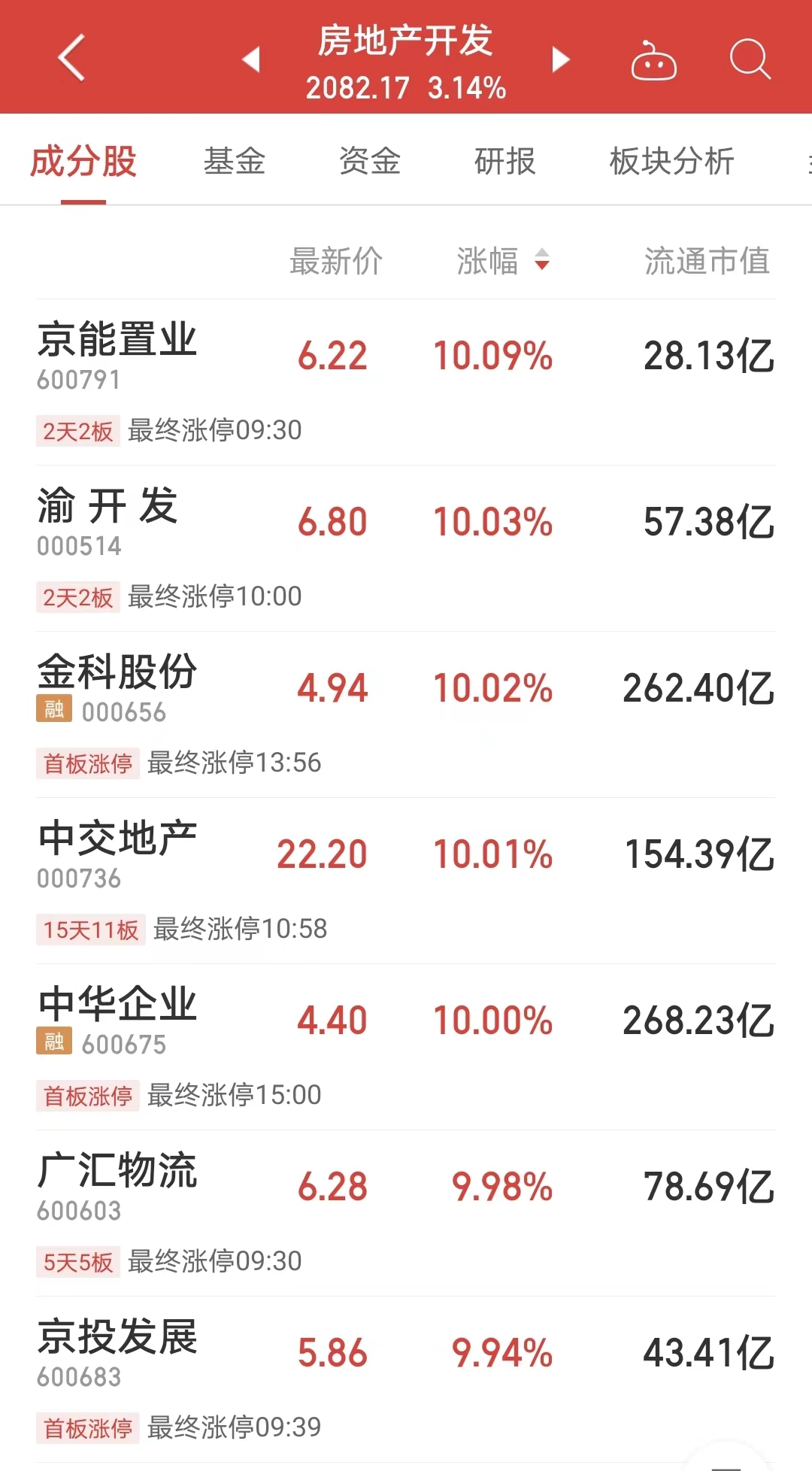812x1471 pixels.
Task: Open stock 渝开发 000514
Action: point(108,520)
